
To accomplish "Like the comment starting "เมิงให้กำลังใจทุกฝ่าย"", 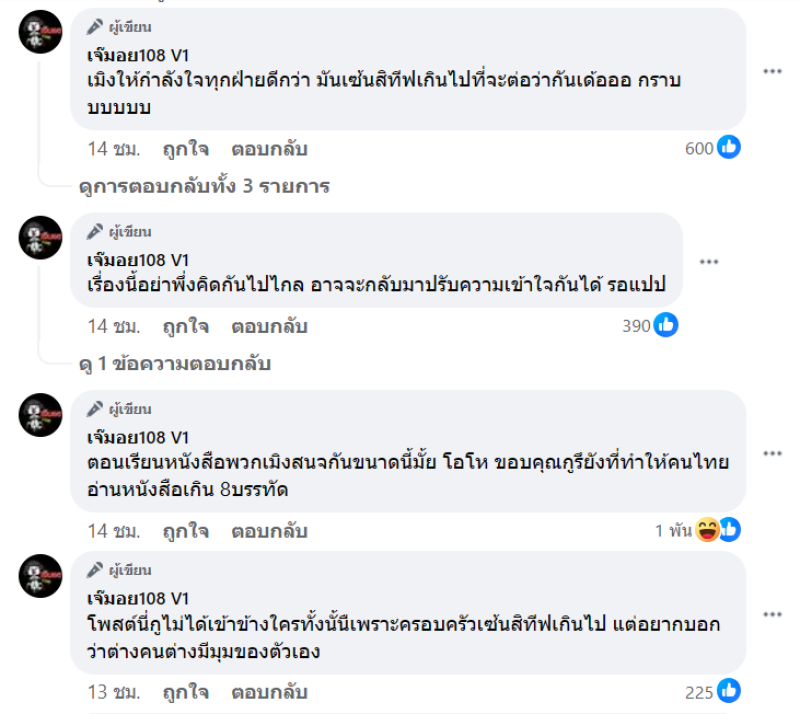I will tap(185, 149).
